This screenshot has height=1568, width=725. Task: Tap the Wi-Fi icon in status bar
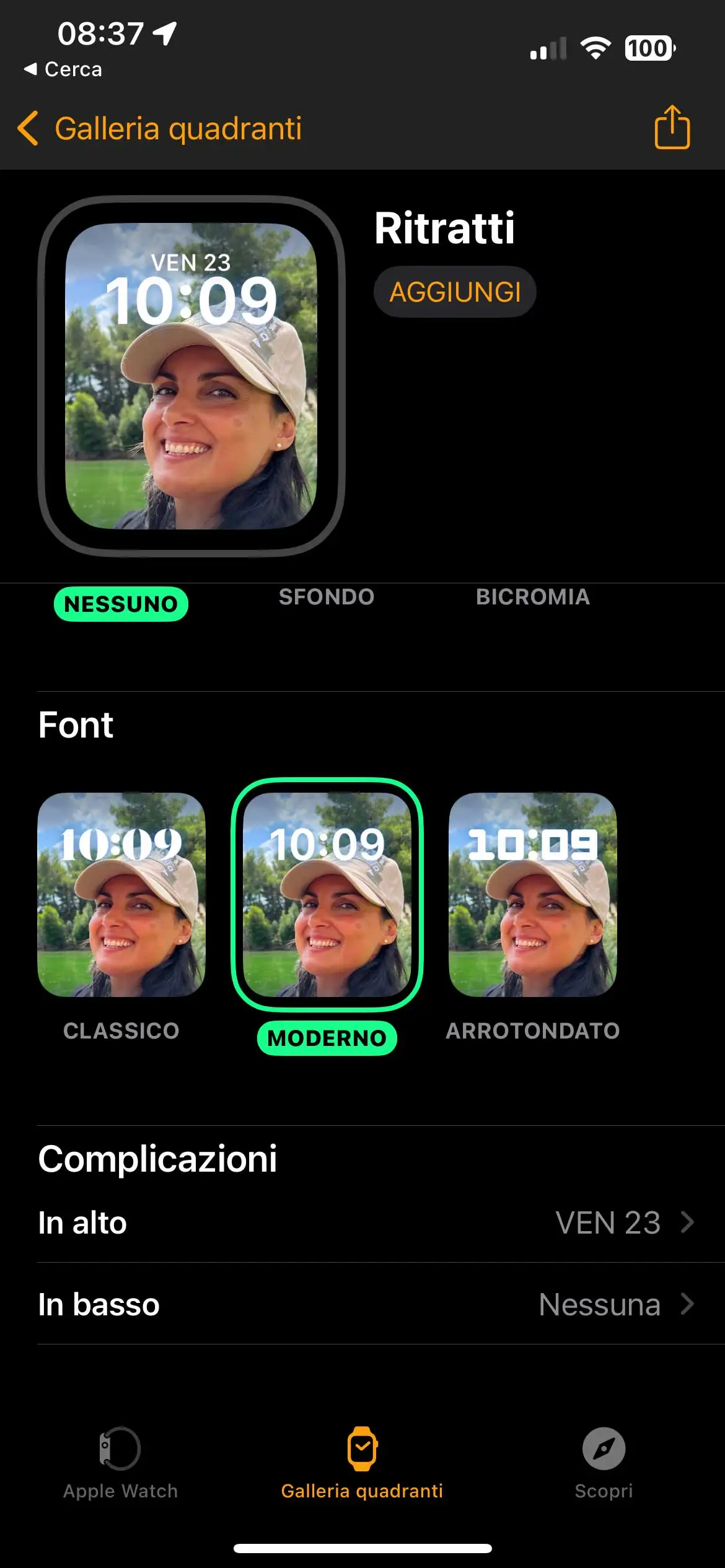click(x=596, y=46)
